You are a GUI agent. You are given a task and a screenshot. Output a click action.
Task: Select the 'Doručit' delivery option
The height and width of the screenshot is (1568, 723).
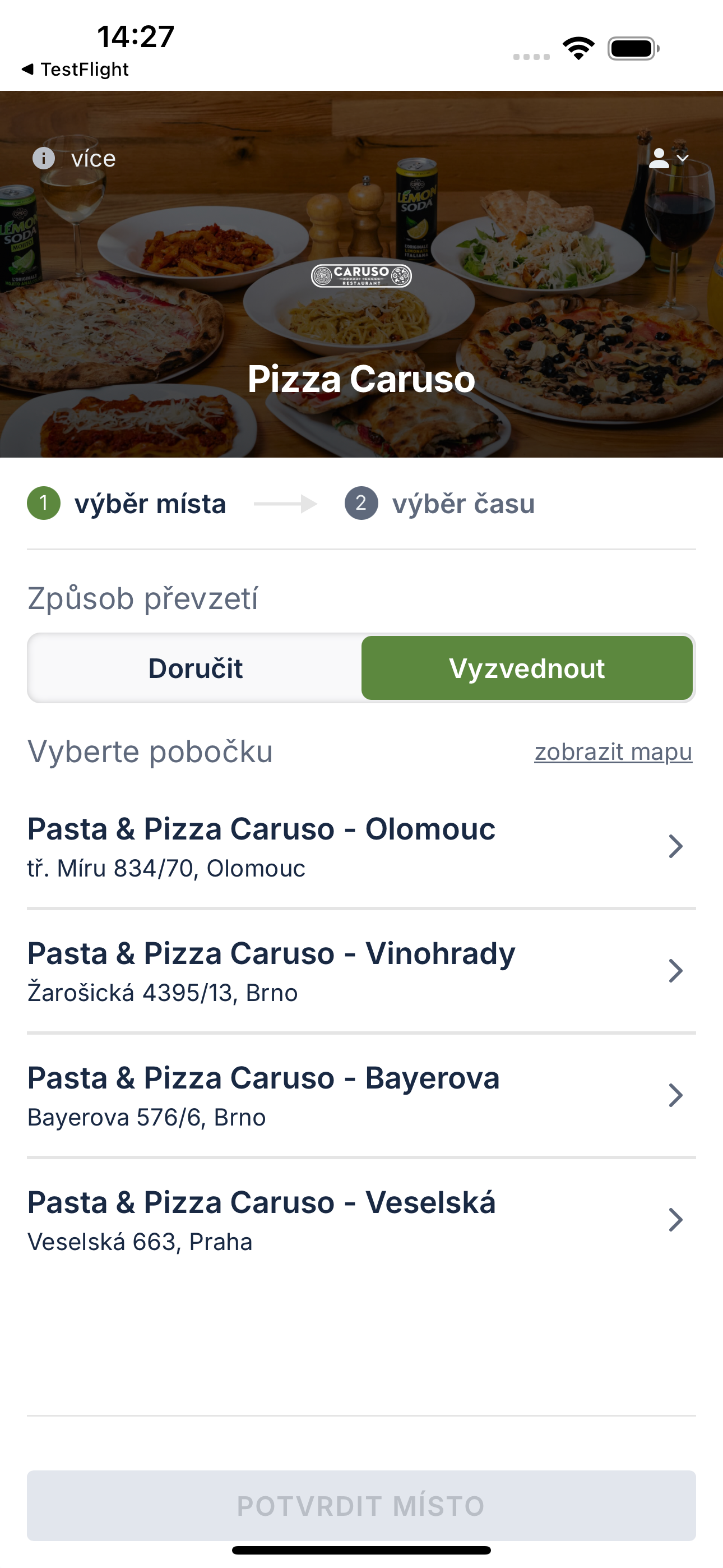pyautogui.click(x=196, y=668)
